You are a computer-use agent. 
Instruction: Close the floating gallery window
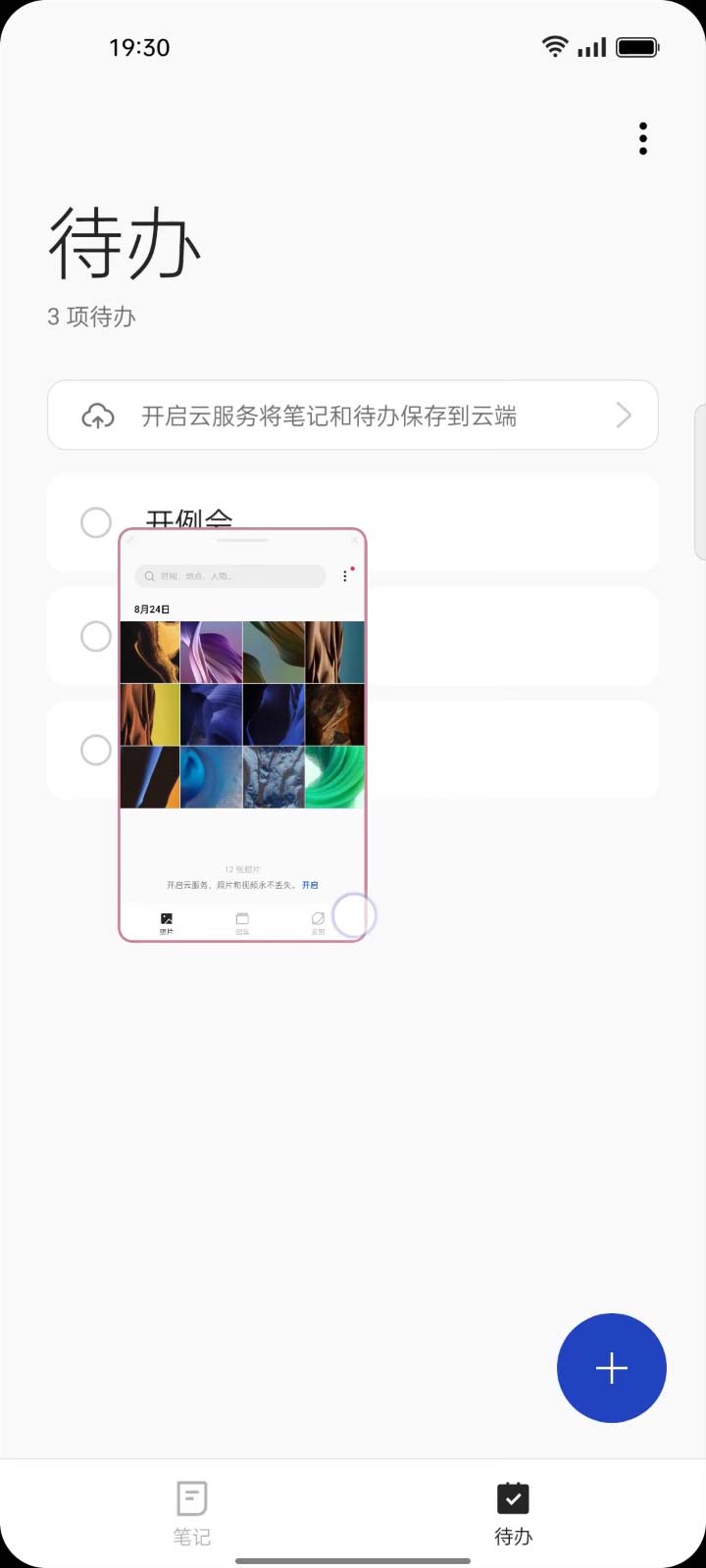coord(355,540)
